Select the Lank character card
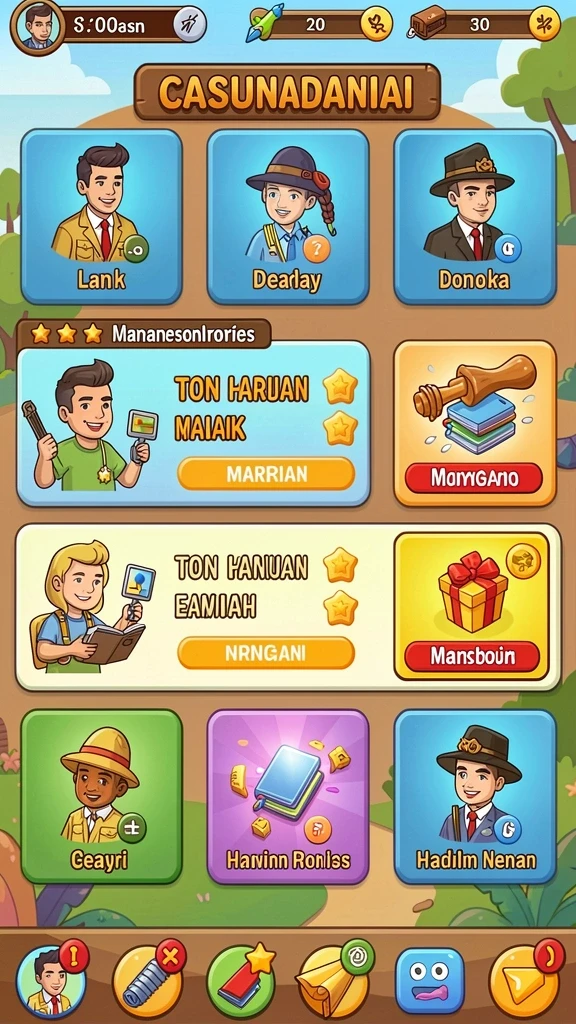This screenshot has width=576, height=1024. [102, 217]
